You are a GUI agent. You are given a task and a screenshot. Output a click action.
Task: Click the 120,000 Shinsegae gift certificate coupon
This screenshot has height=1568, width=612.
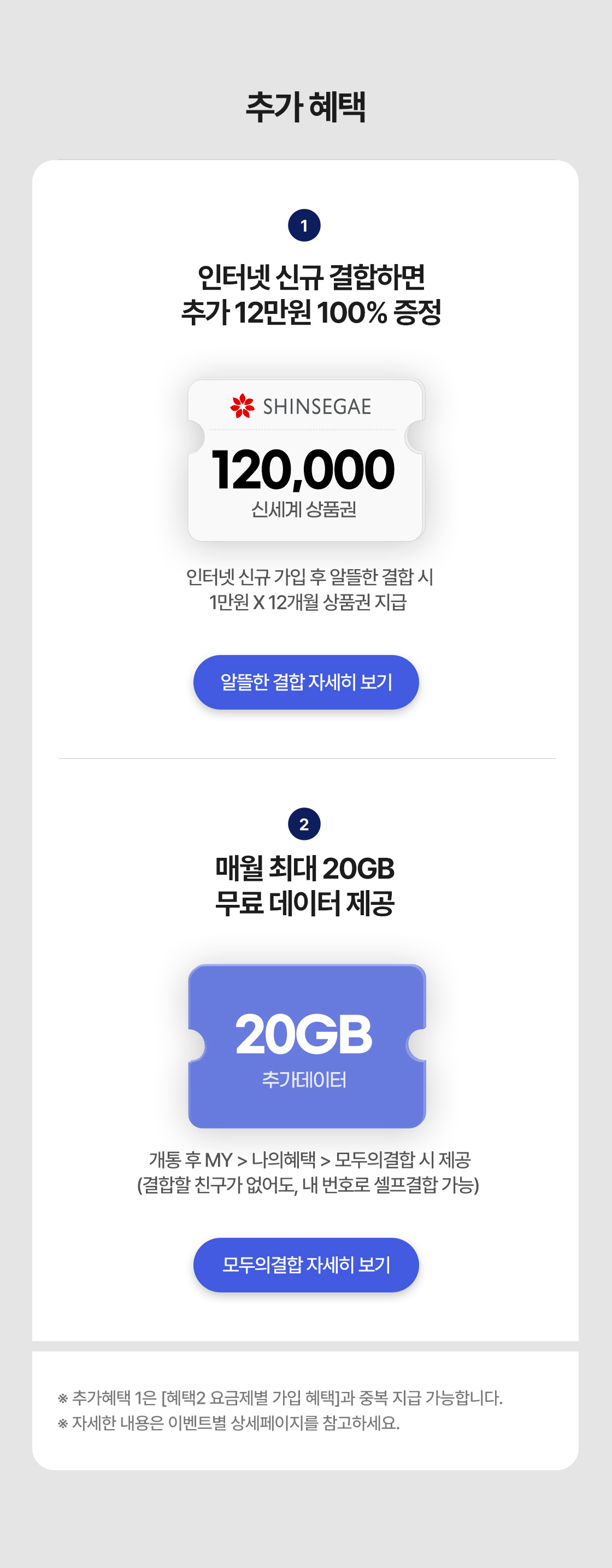tap(306, 460)
